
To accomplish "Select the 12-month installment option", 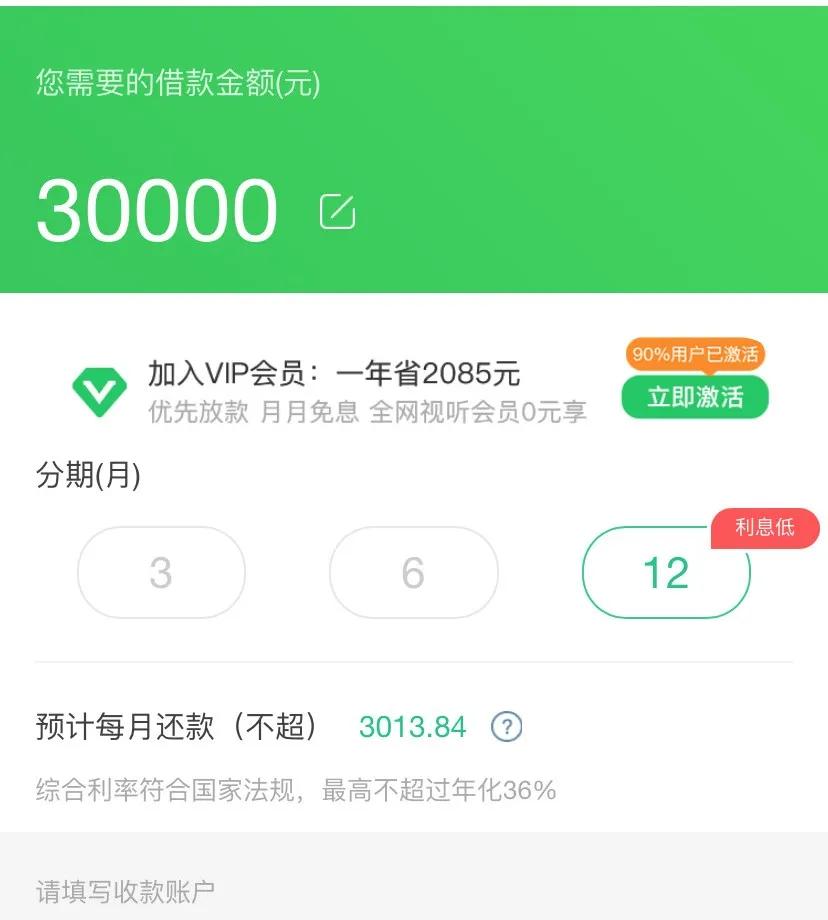I will [x=665, y=573].
